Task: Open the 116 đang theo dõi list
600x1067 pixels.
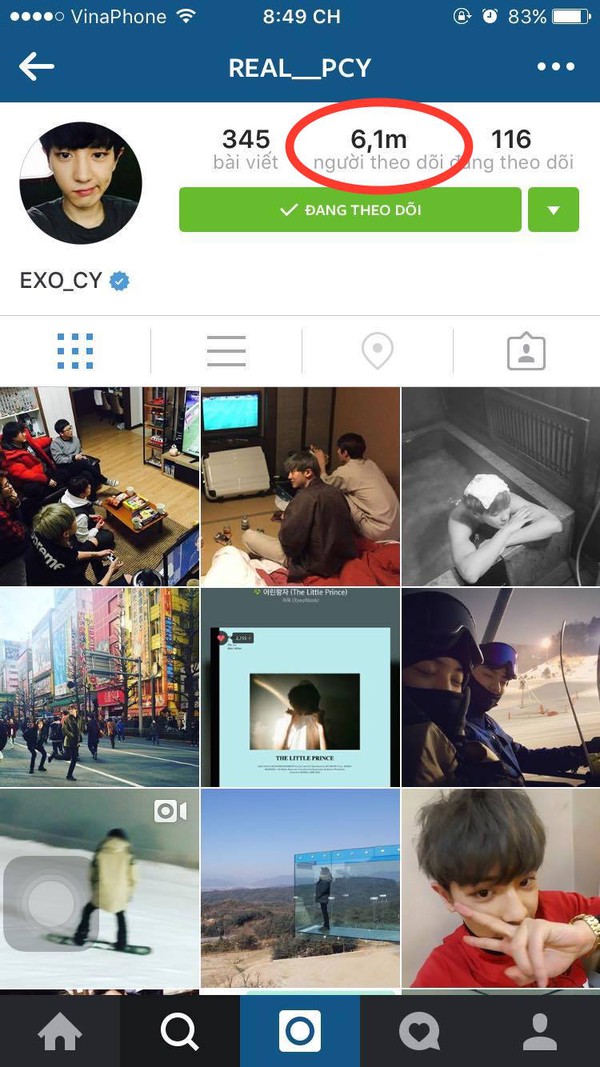Action: coord(511,149)
